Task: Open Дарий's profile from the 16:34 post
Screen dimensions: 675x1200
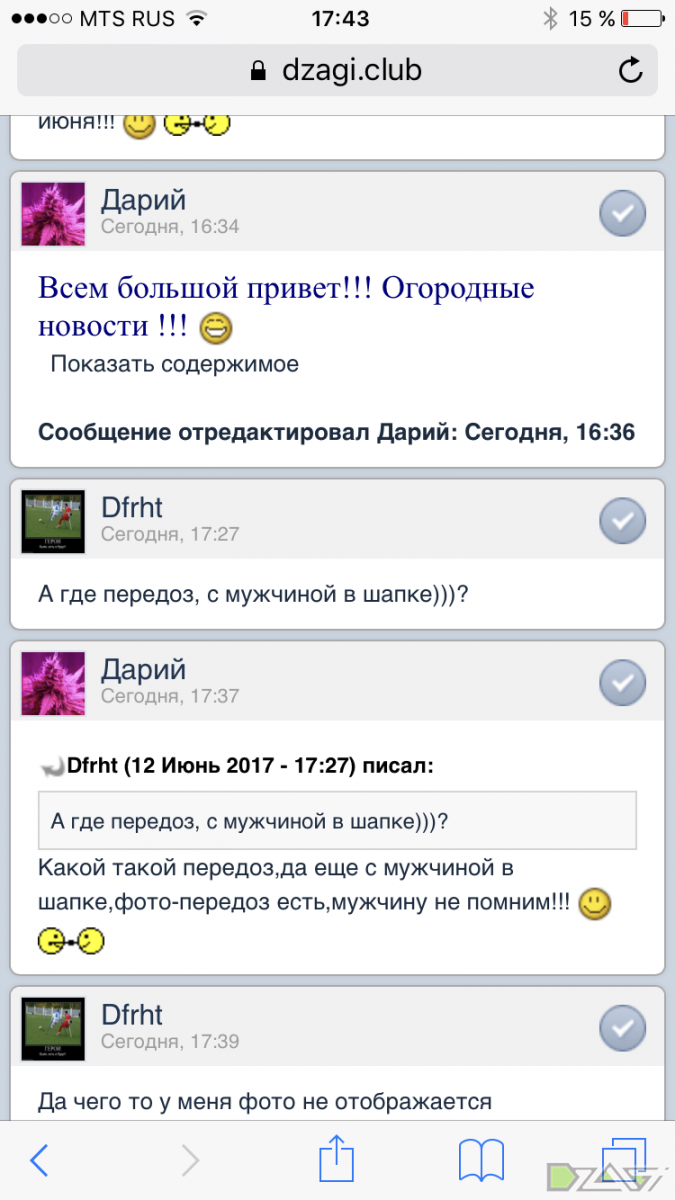Action: click(x=143, y=199)
